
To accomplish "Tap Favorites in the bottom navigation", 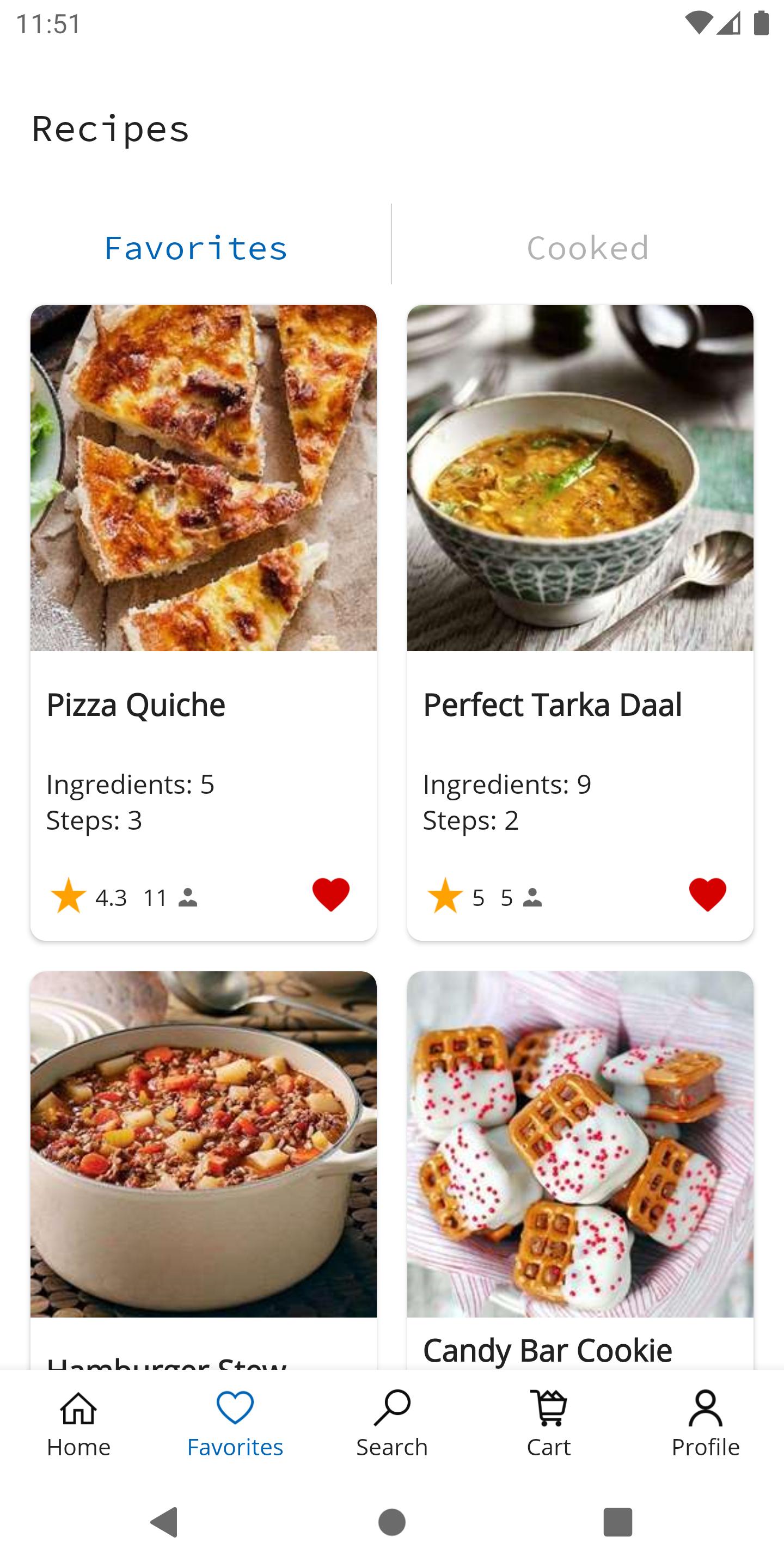I will (235, 1424).
